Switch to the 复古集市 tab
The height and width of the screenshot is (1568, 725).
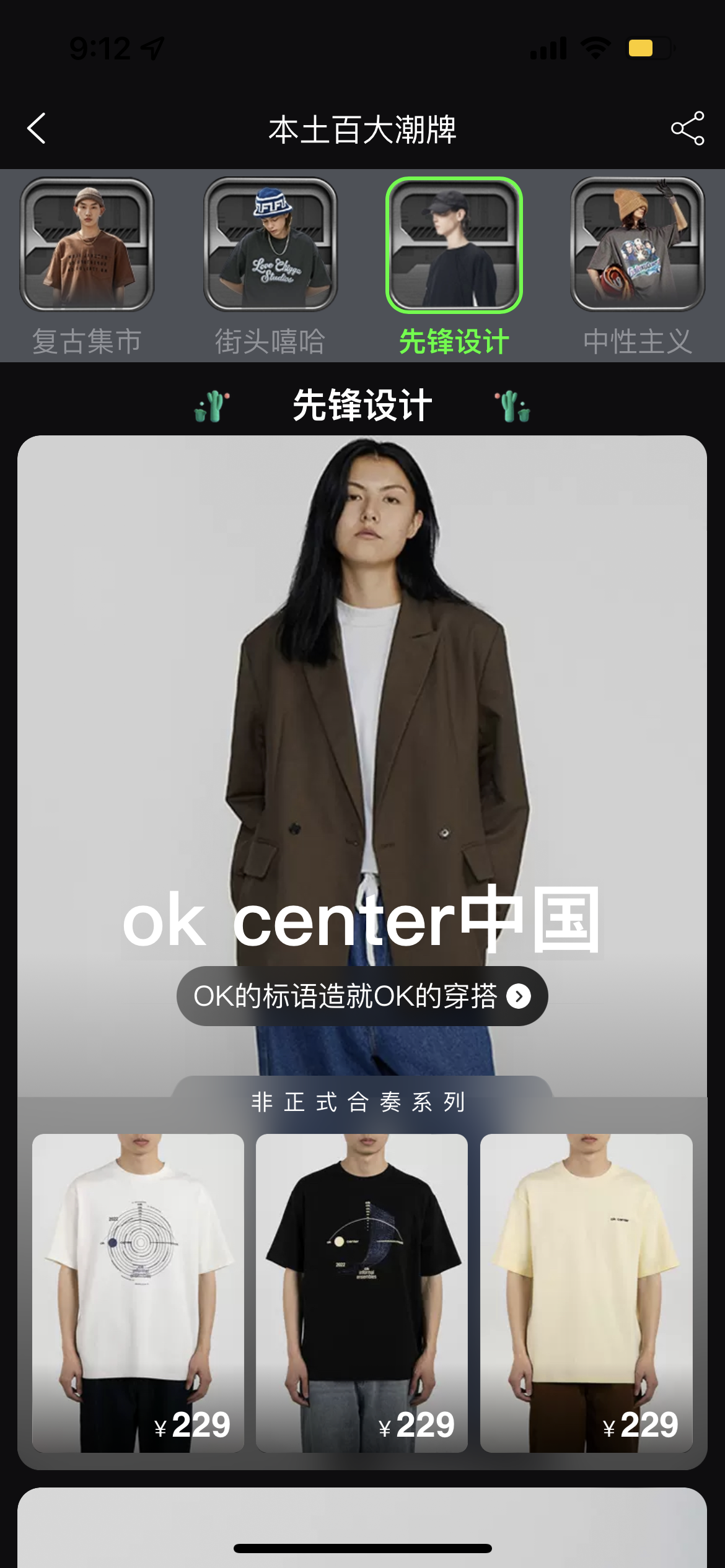(x=87, y=266)
